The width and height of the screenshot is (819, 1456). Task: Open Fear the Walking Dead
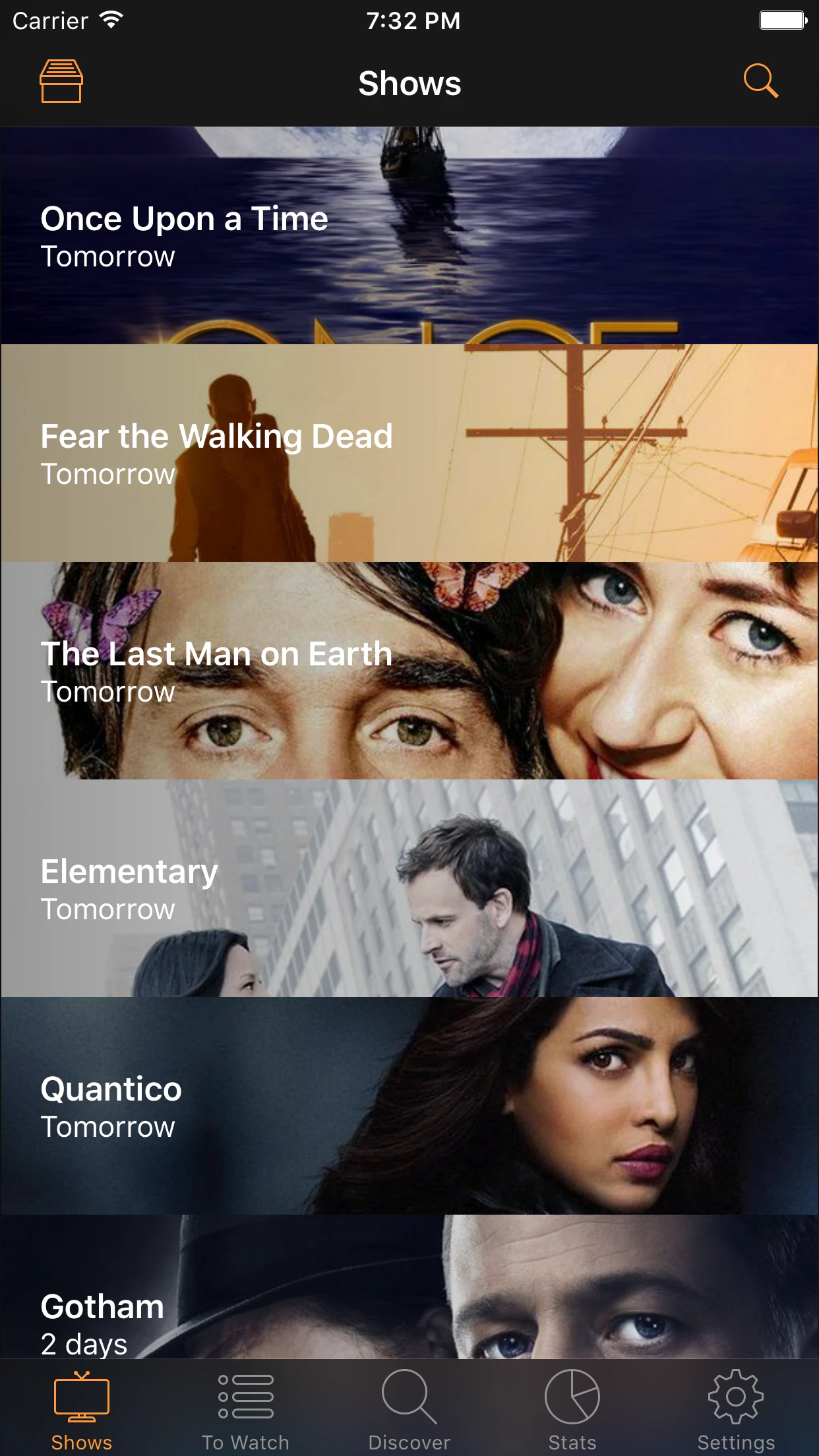pos(409,452)
